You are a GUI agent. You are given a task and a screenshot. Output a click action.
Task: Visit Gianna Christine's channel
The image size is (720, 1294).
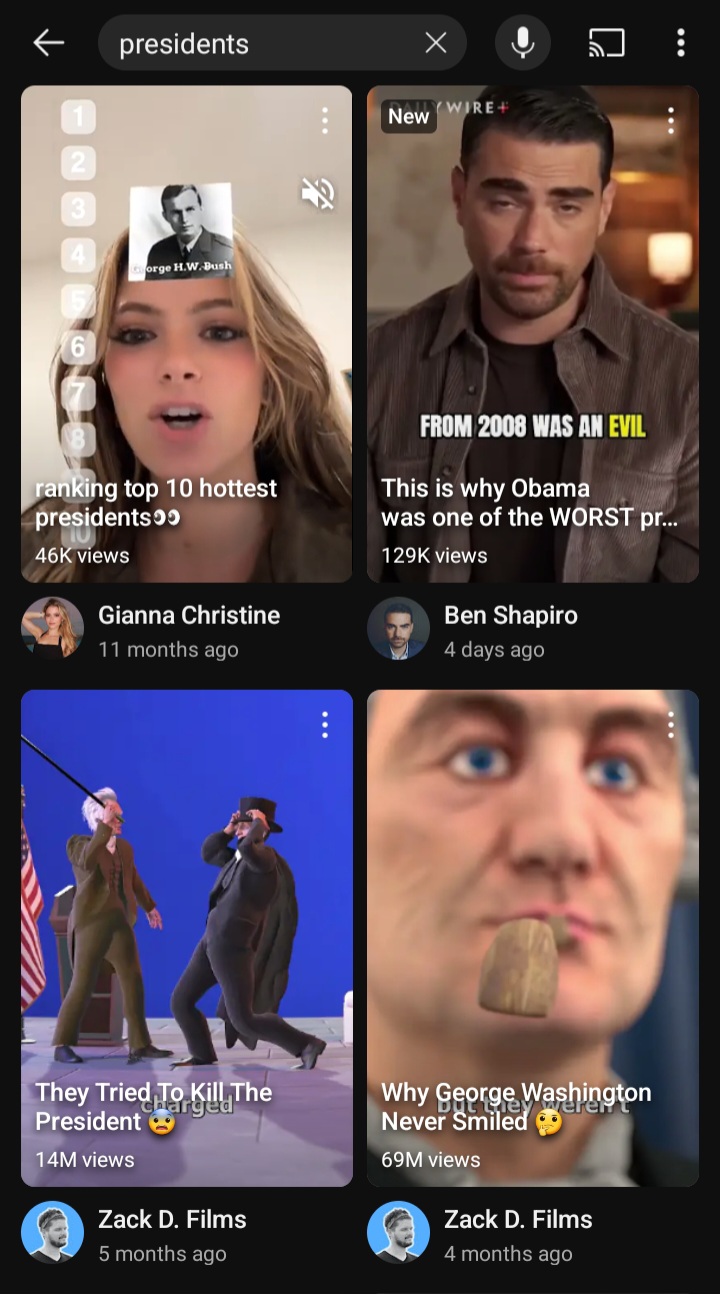tap(52, 629)
